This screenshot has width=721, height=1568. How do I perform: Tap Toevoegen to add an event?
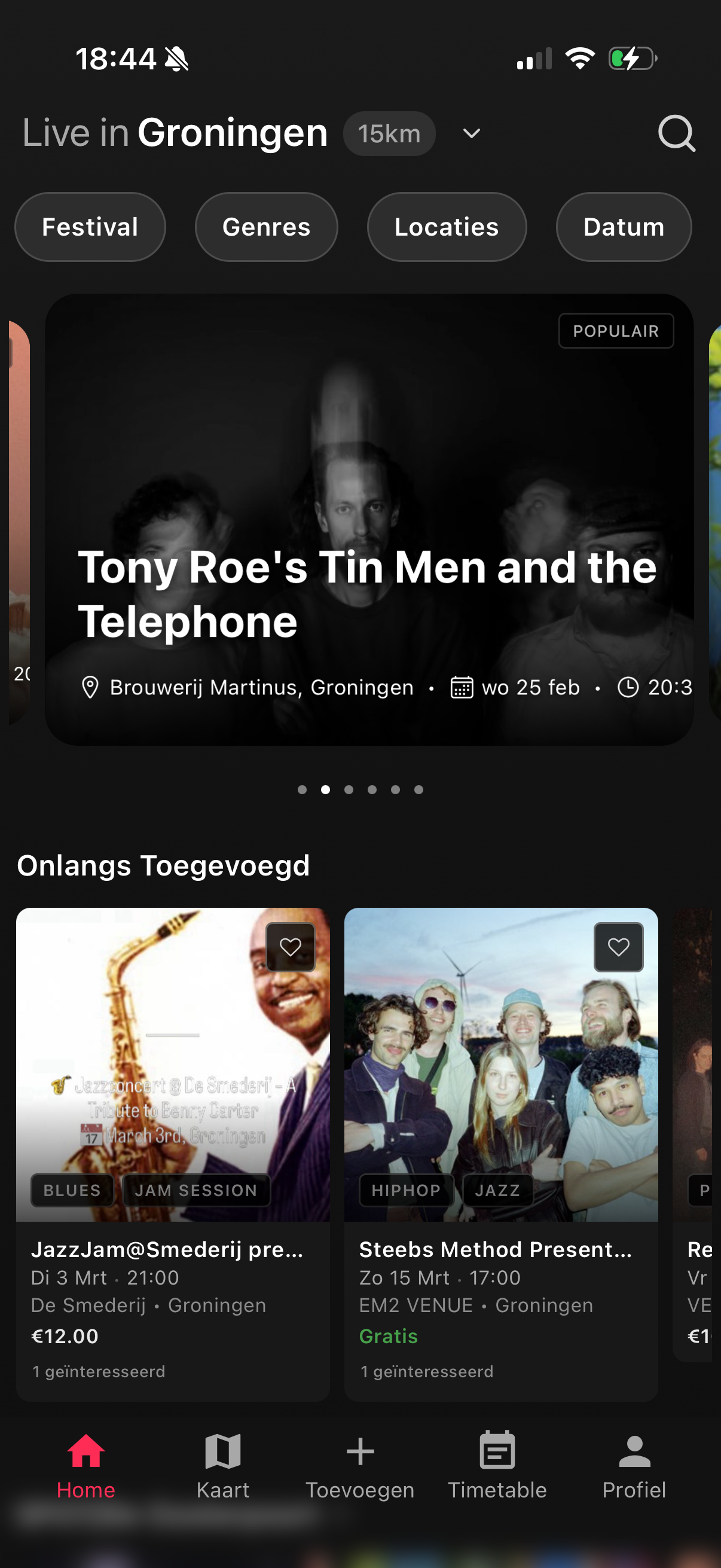point(359,1465)
